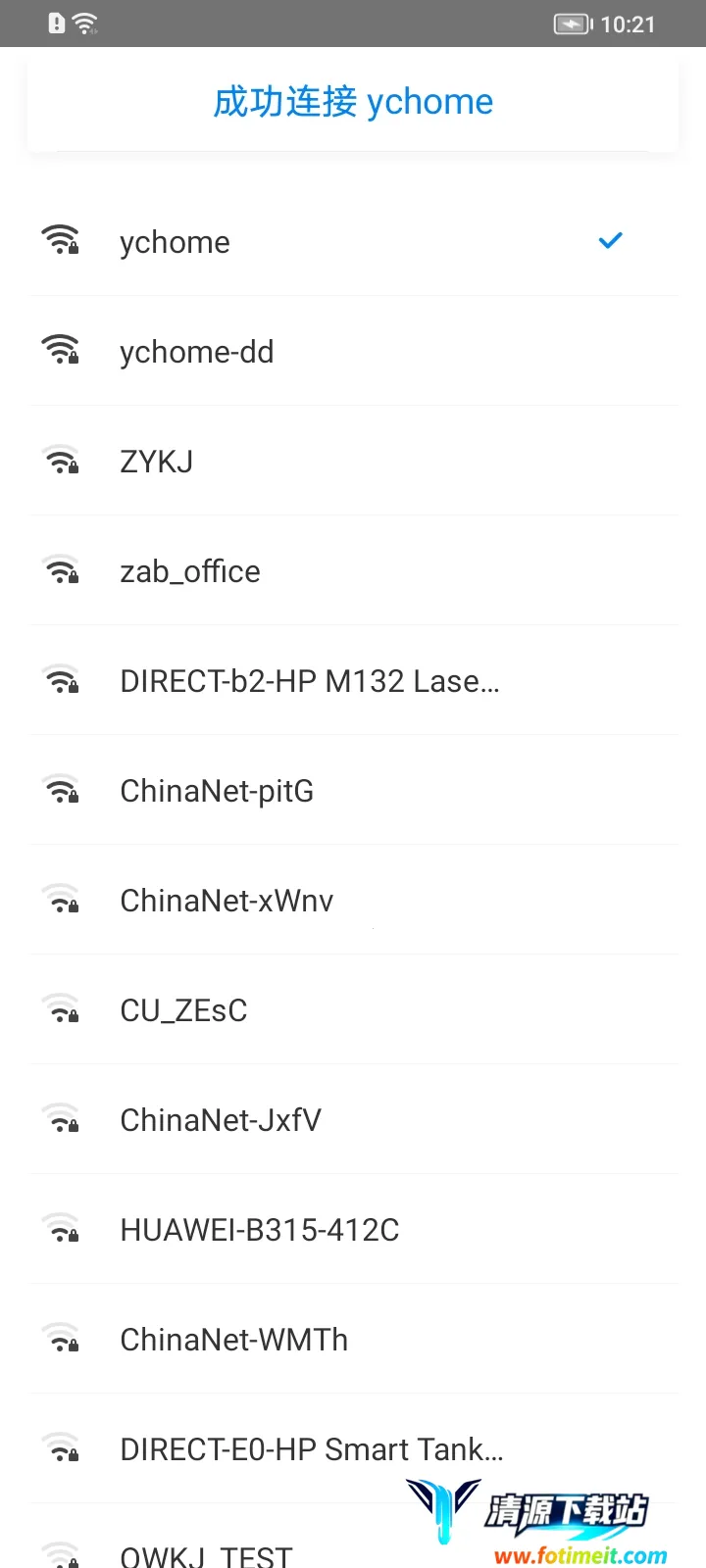The width and height of the screenshot is (706, 1568).
Task: Connect to HUAWEI-B315-412C
Action: pyautogui.click(x=260, y=1230)
